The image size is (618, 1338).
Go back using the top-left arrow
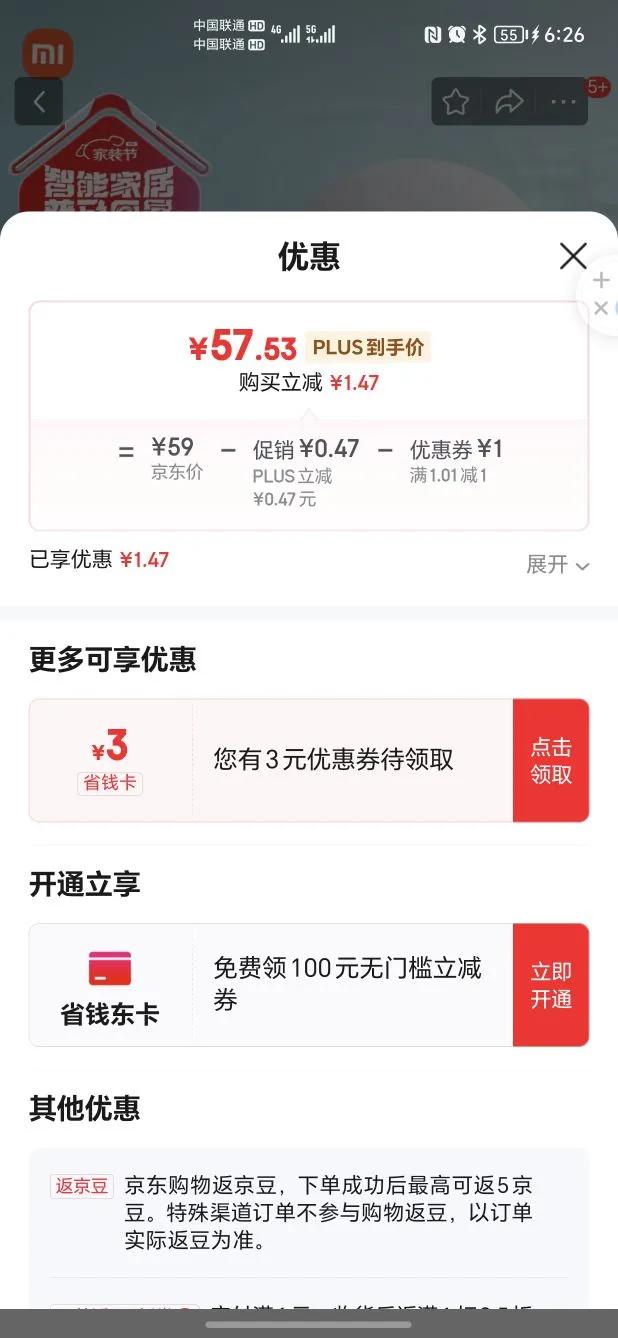click(x=40, y=101)
